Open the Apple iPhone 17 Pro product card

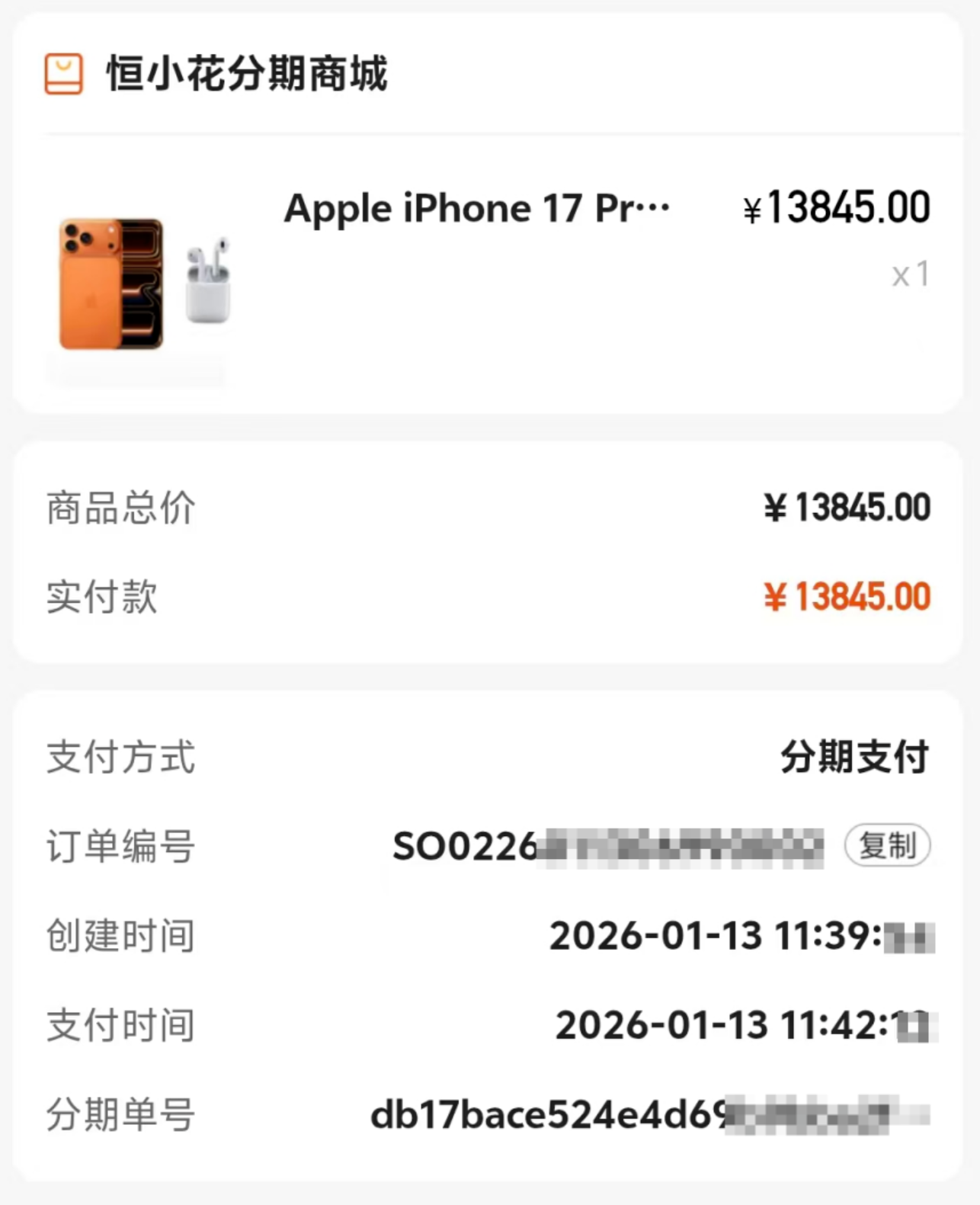point(477,208)
